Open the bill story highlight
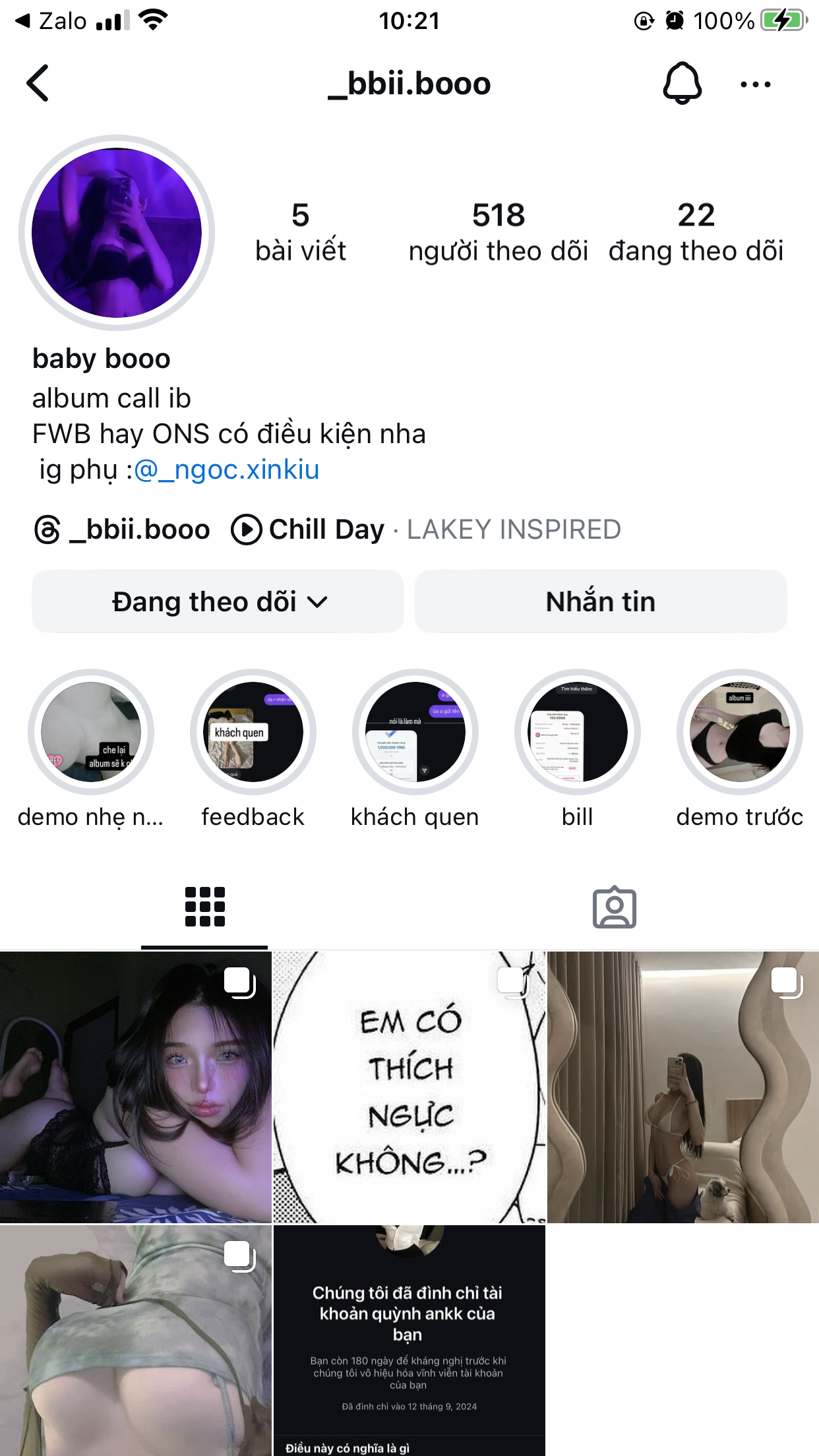This screenshot has height=1456, width=819. 578,732
